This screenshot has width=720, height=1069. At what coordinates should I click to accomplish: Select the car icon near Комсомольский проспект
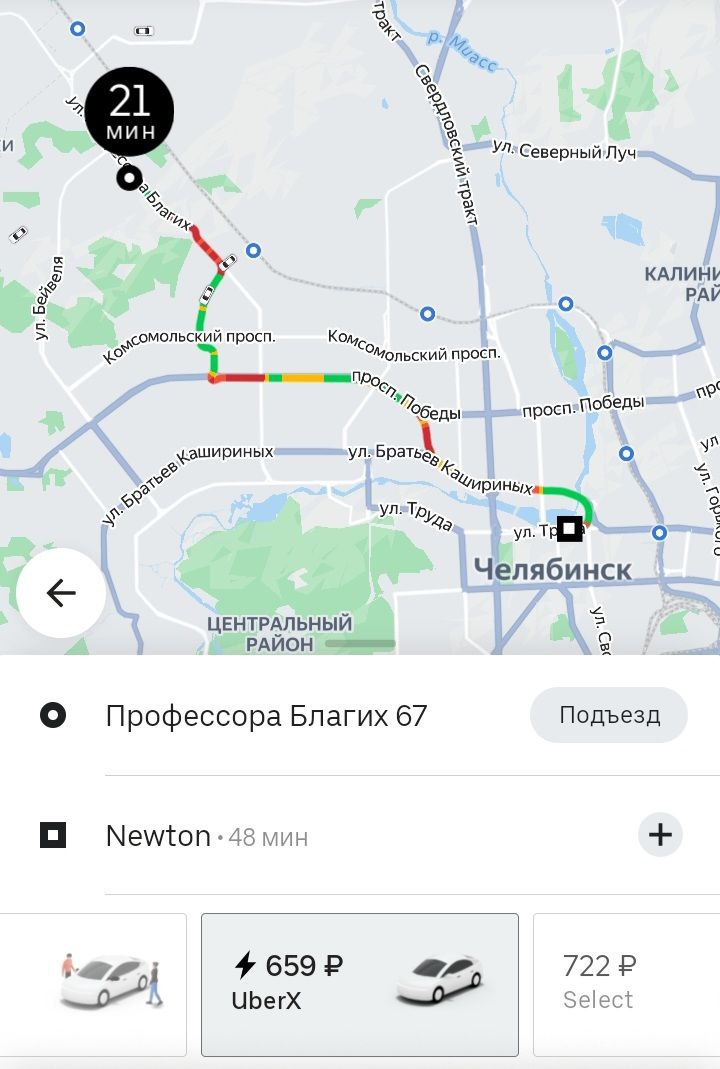point(206,296)
